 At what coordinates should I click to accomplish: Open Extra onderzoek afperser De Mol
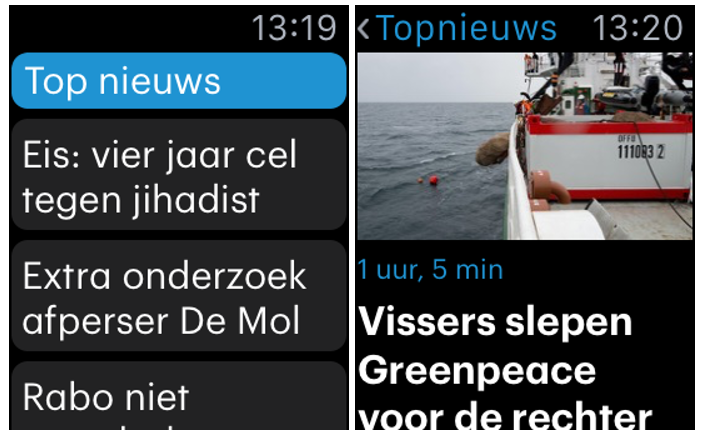[178, 297]
